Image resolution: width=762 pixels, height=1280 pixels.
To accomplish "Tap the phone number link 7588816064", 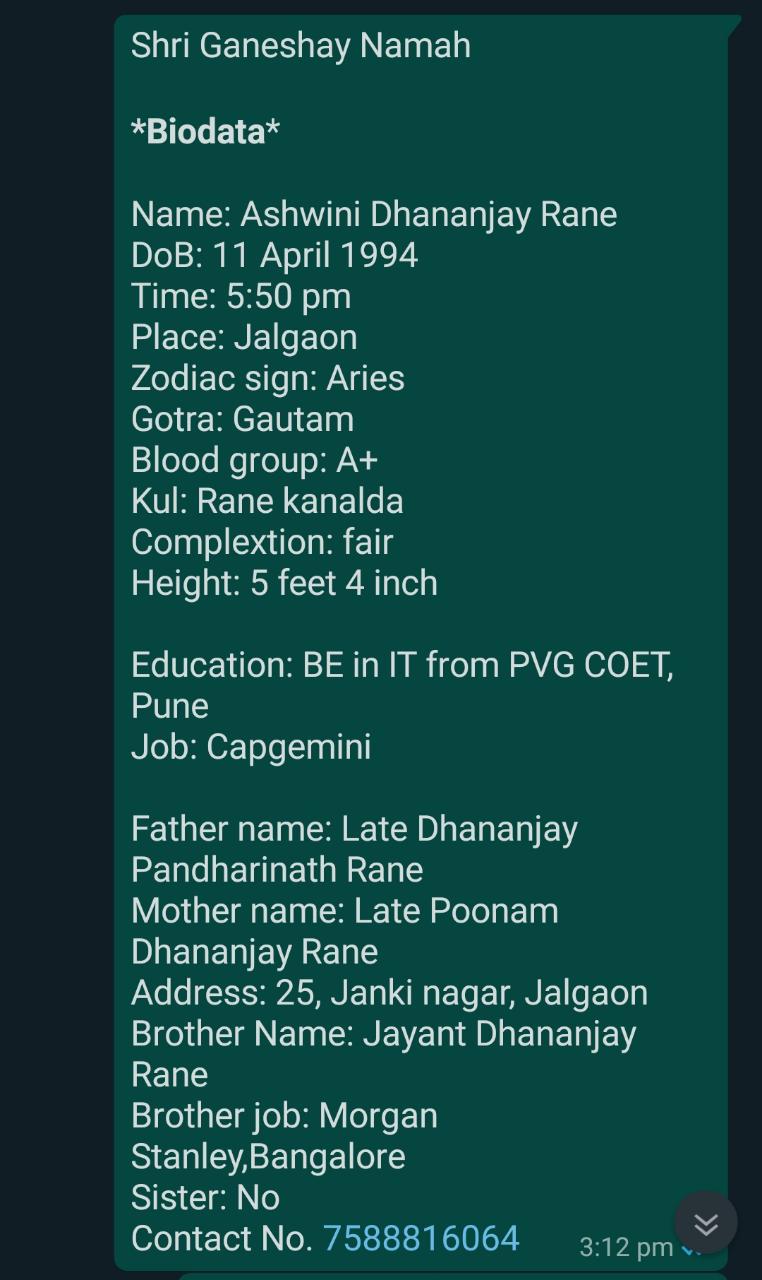I will [x=421, y=1238].
